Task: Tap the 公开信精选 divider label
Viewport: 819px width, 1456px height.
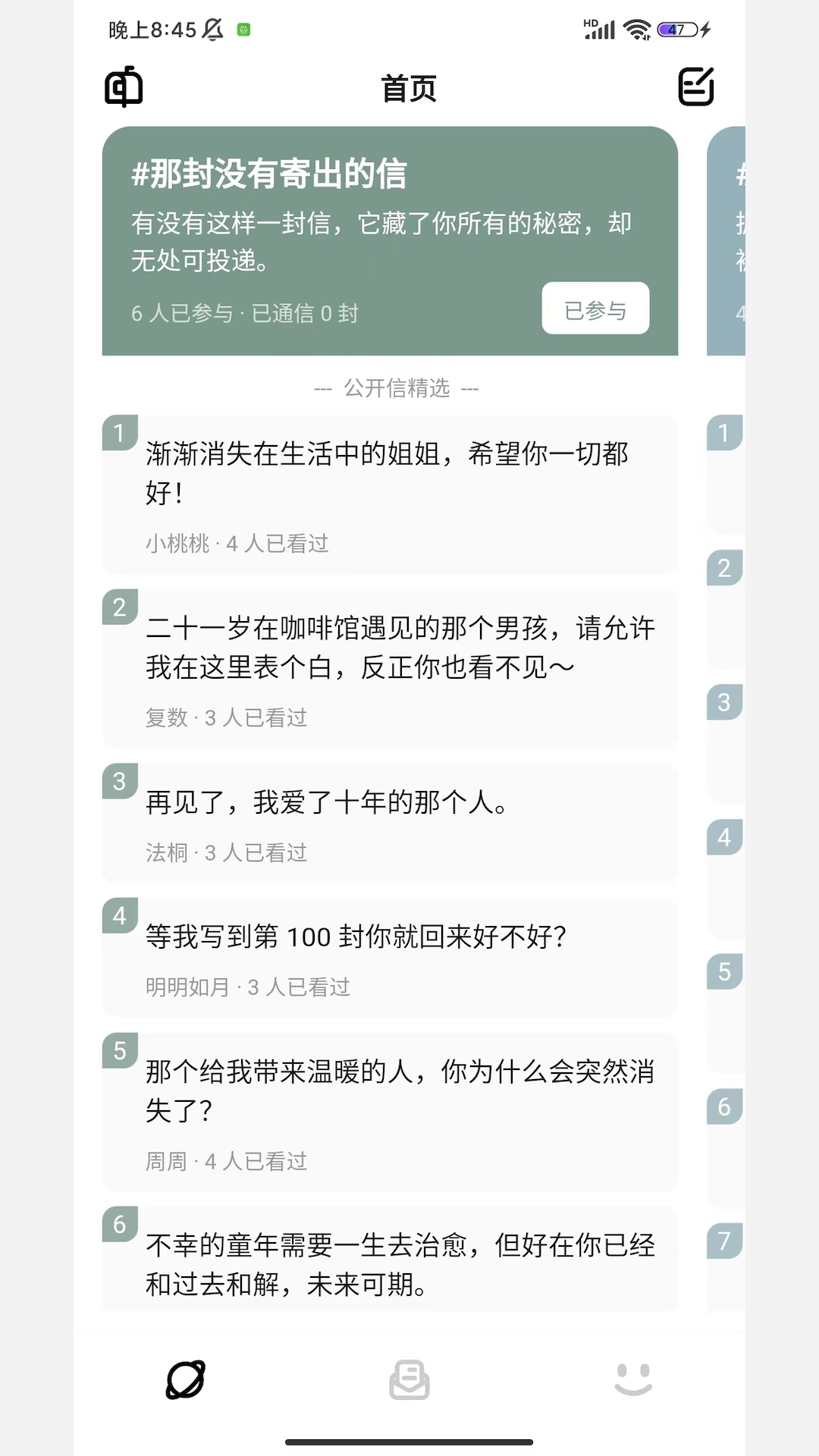Action: click(x=397, y=388)
